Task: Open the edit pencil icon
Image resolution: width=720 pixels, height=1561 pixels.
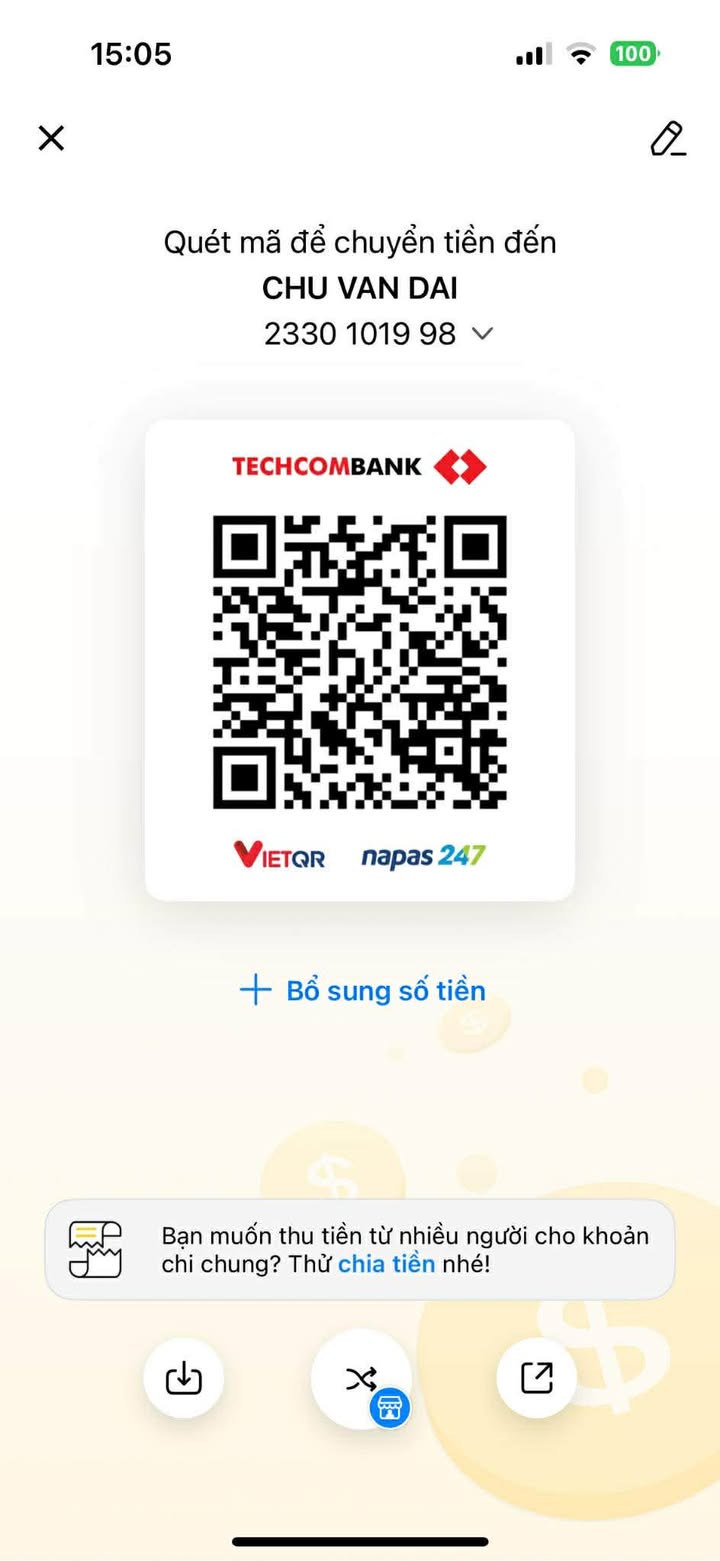Action: pyautogui.click(x=667, y=138)
